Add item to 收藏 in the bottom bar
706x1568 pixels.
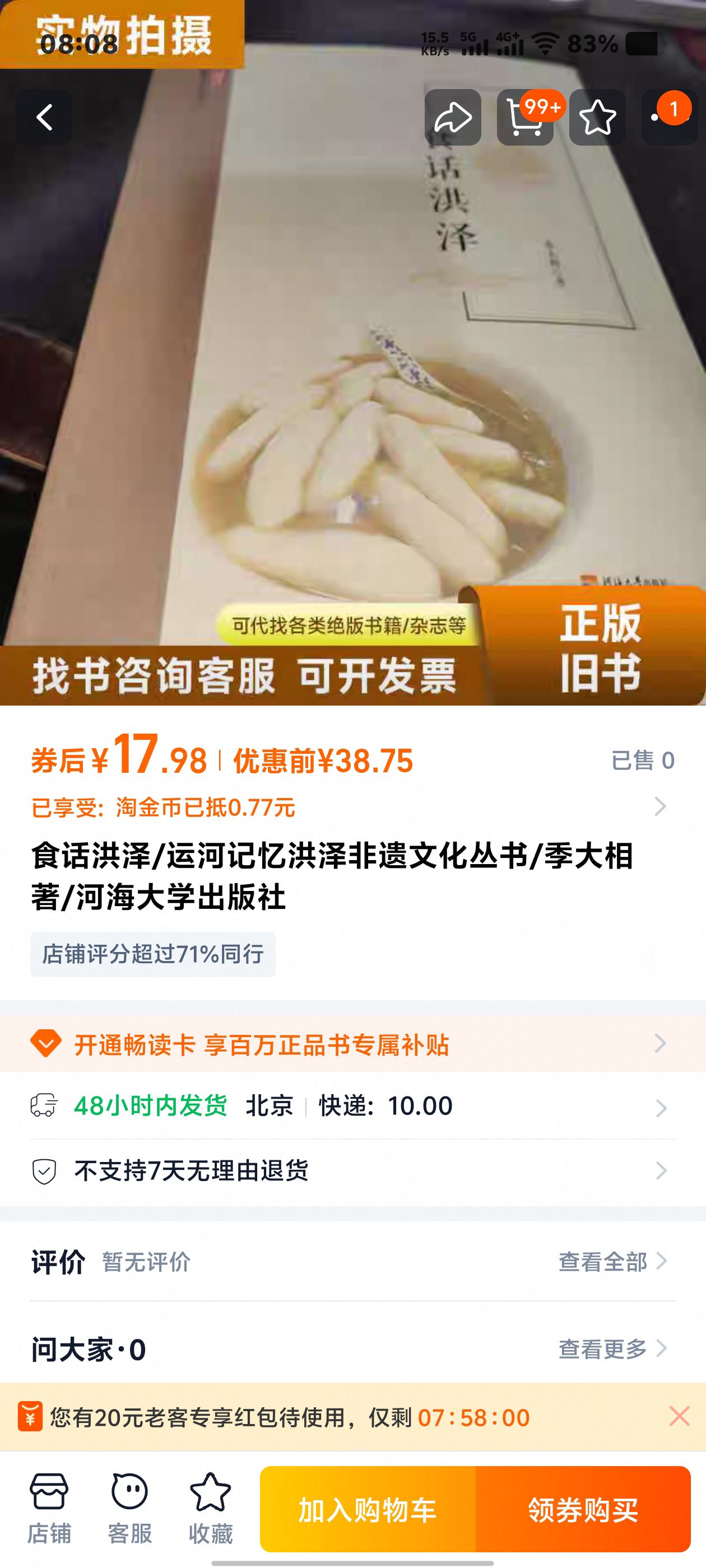pos(210,1507)
